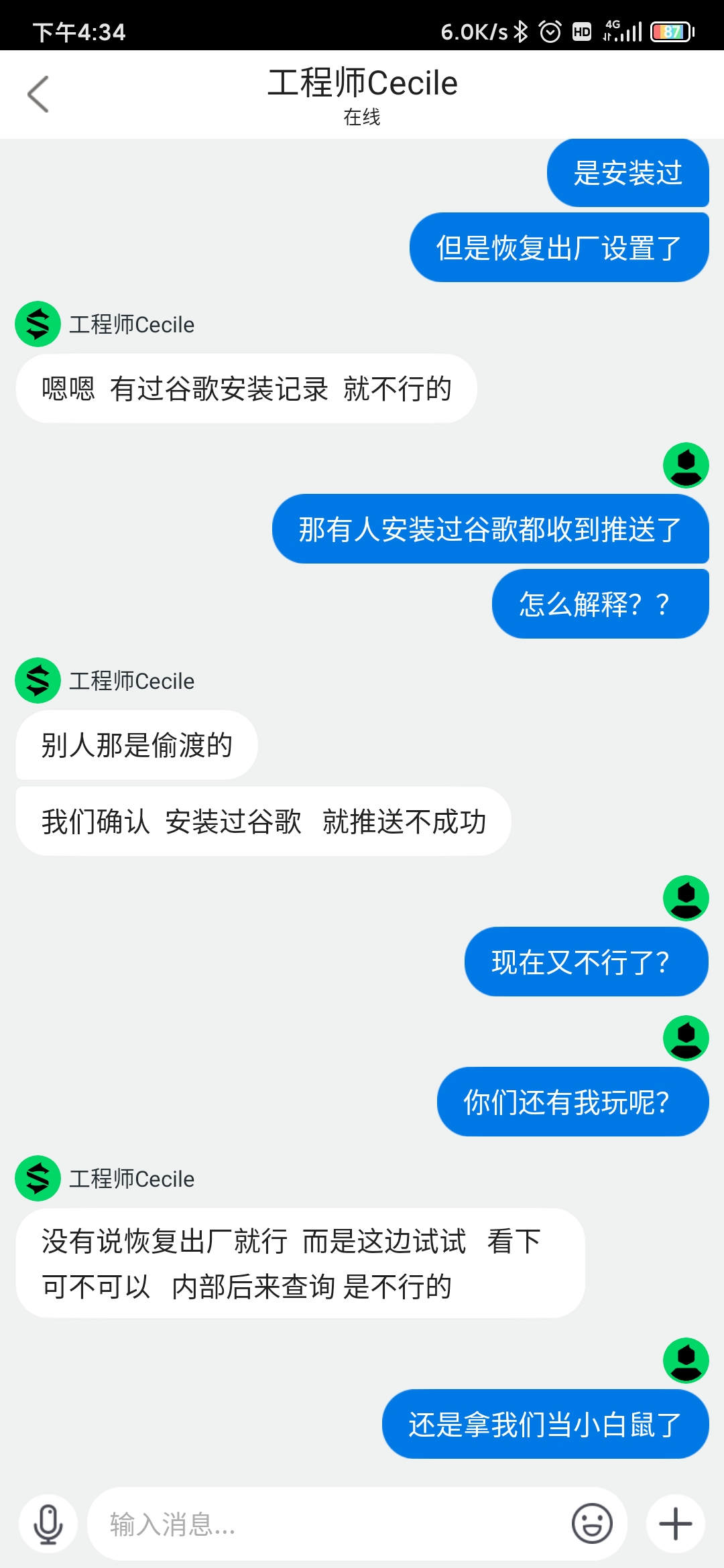Focus the 输入消息 text field
Viewport: 724px width, 1568px height.
coord(328,1524)
